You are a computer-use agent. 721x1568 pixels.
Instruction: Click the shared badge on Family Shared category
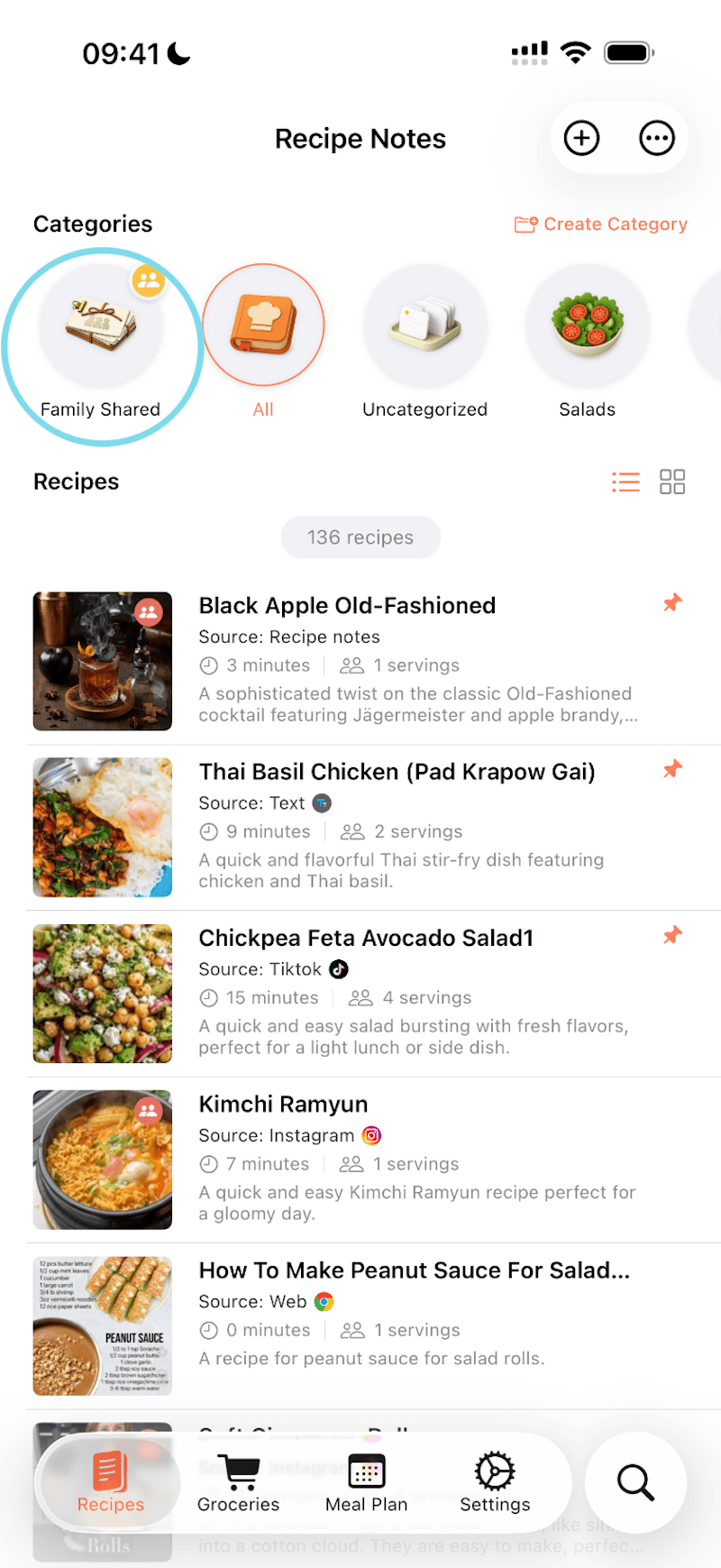tap(148, 281)
